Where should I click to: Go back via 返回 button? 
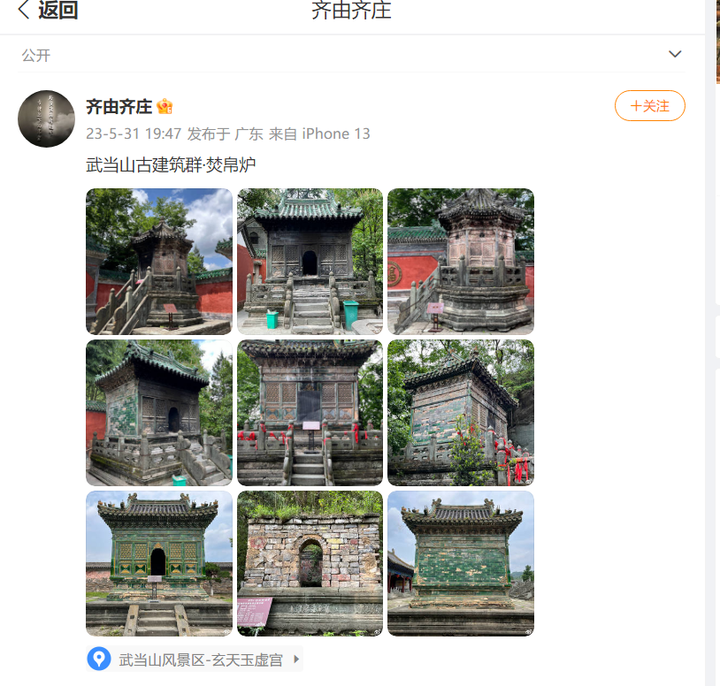47,11
